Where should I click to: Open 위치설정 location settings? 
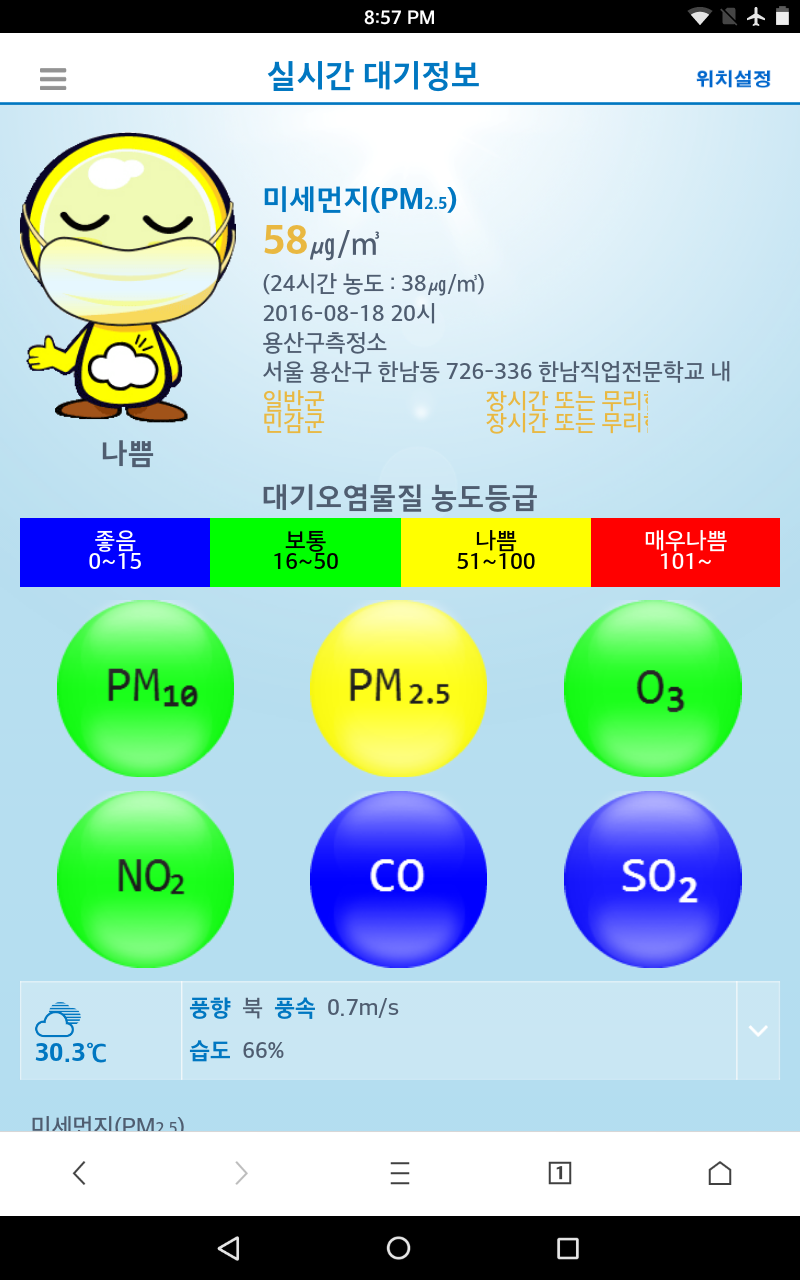click(733, 79)
